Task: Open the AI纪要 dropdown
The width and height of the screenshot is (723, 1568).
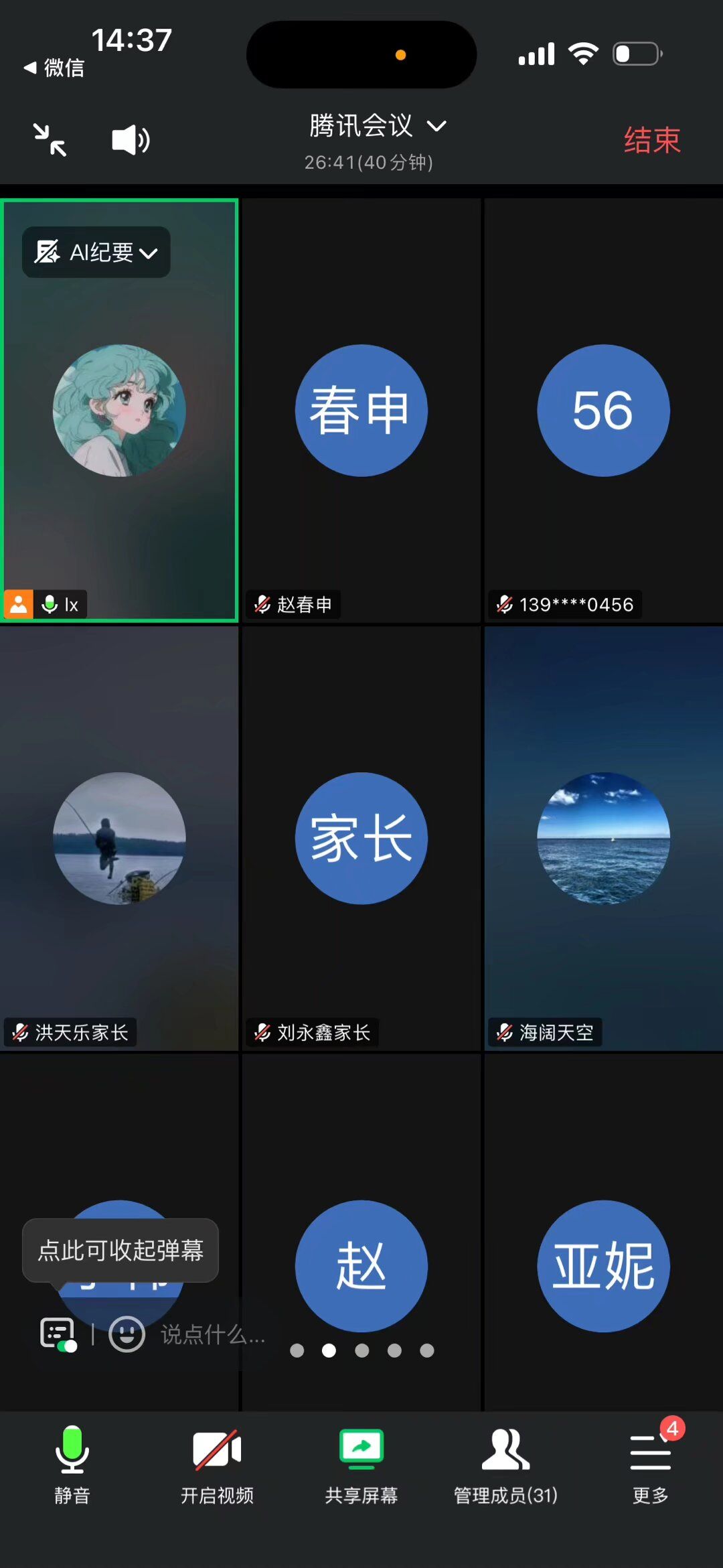Action: point(96,253)
